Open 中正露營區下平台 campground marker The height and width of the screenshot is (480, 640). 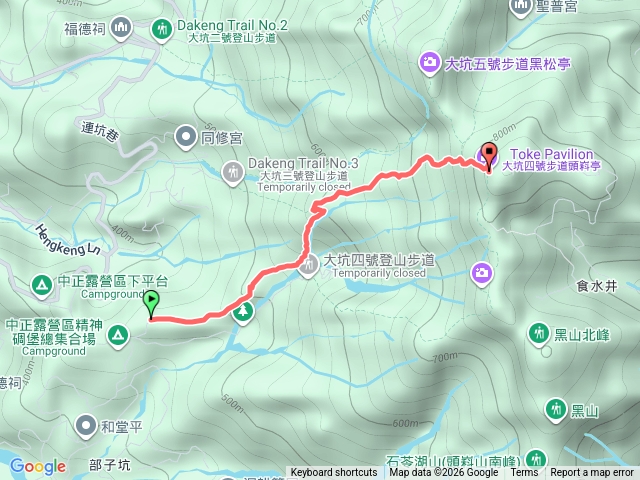point(42,287)
